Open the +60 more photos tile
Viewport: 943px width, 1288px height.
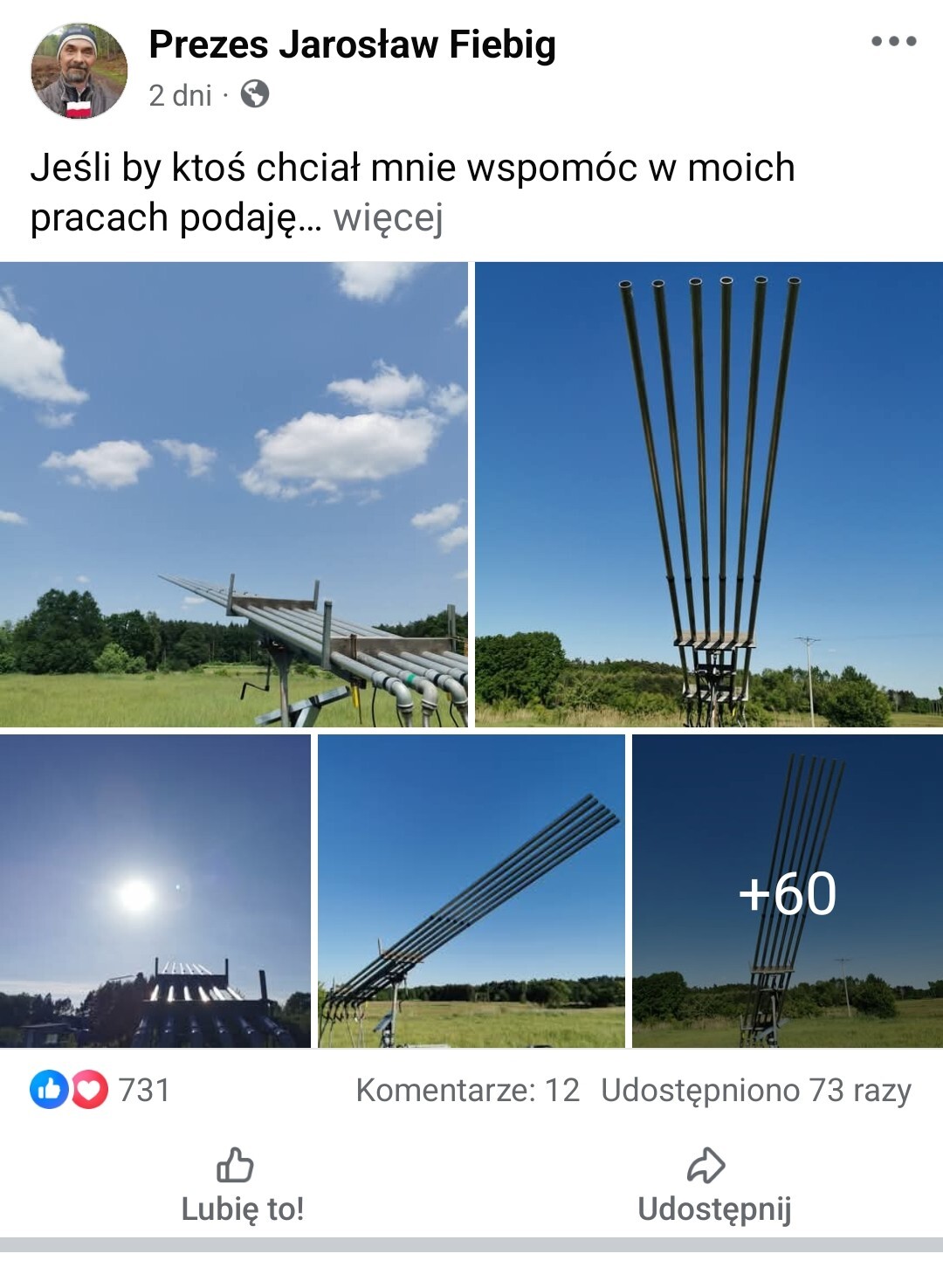(787, 891)
